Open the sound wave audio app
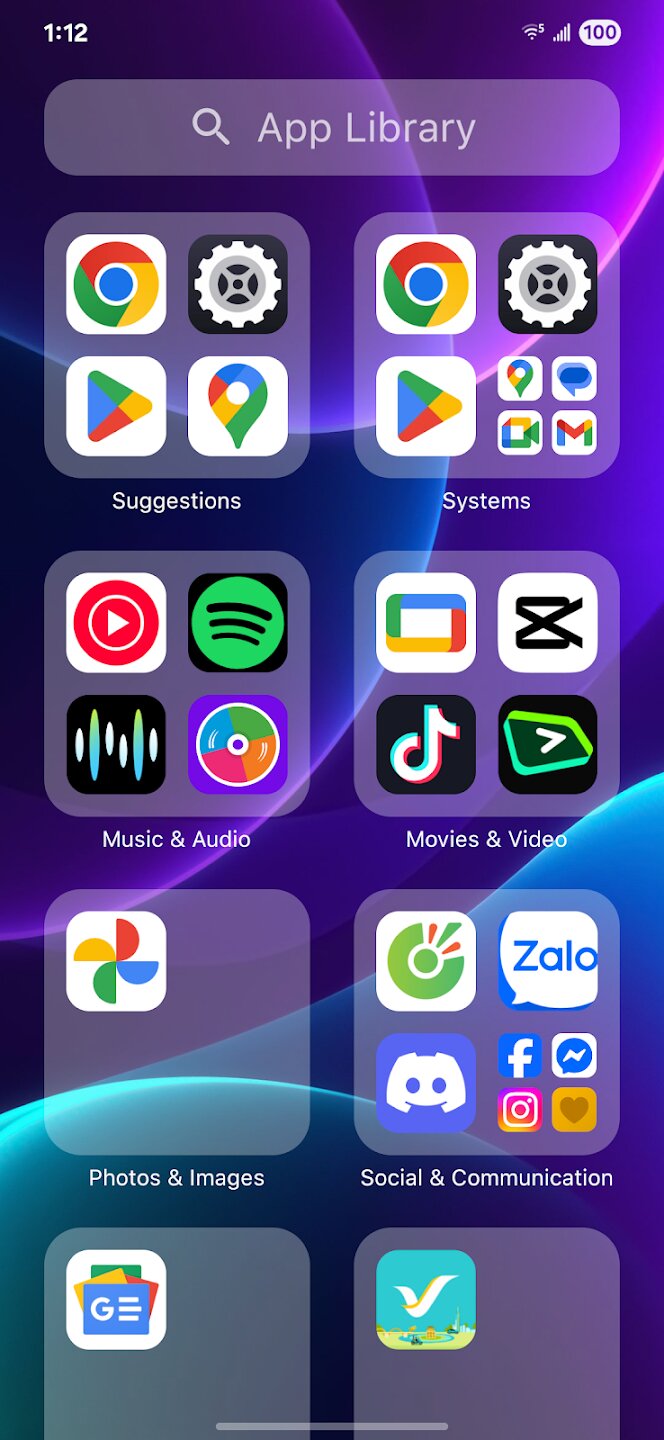The height and width of the screenshot is (1440, 664). click(116, 744)
